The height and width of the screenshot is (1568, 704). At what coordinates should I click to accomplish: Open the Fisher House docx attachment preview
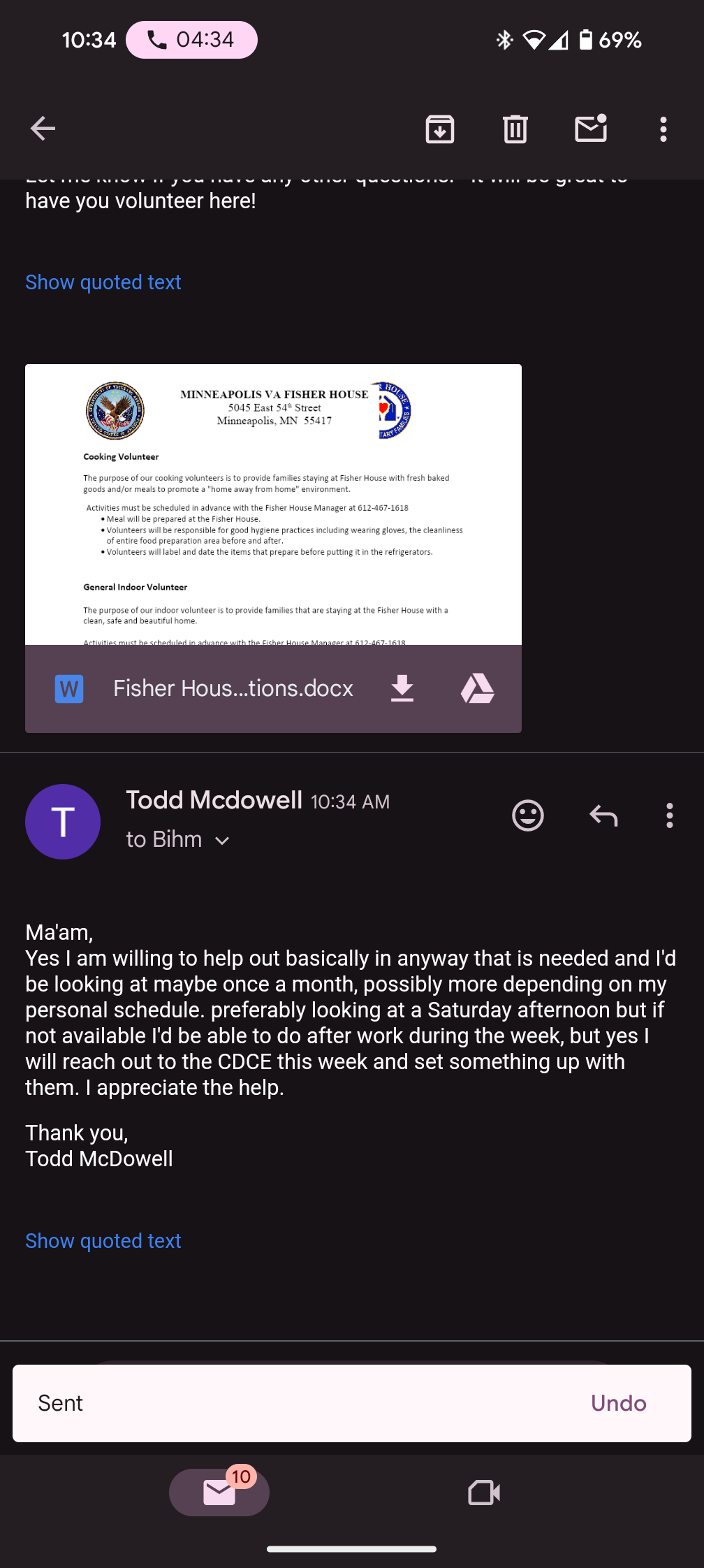point(273,504)
